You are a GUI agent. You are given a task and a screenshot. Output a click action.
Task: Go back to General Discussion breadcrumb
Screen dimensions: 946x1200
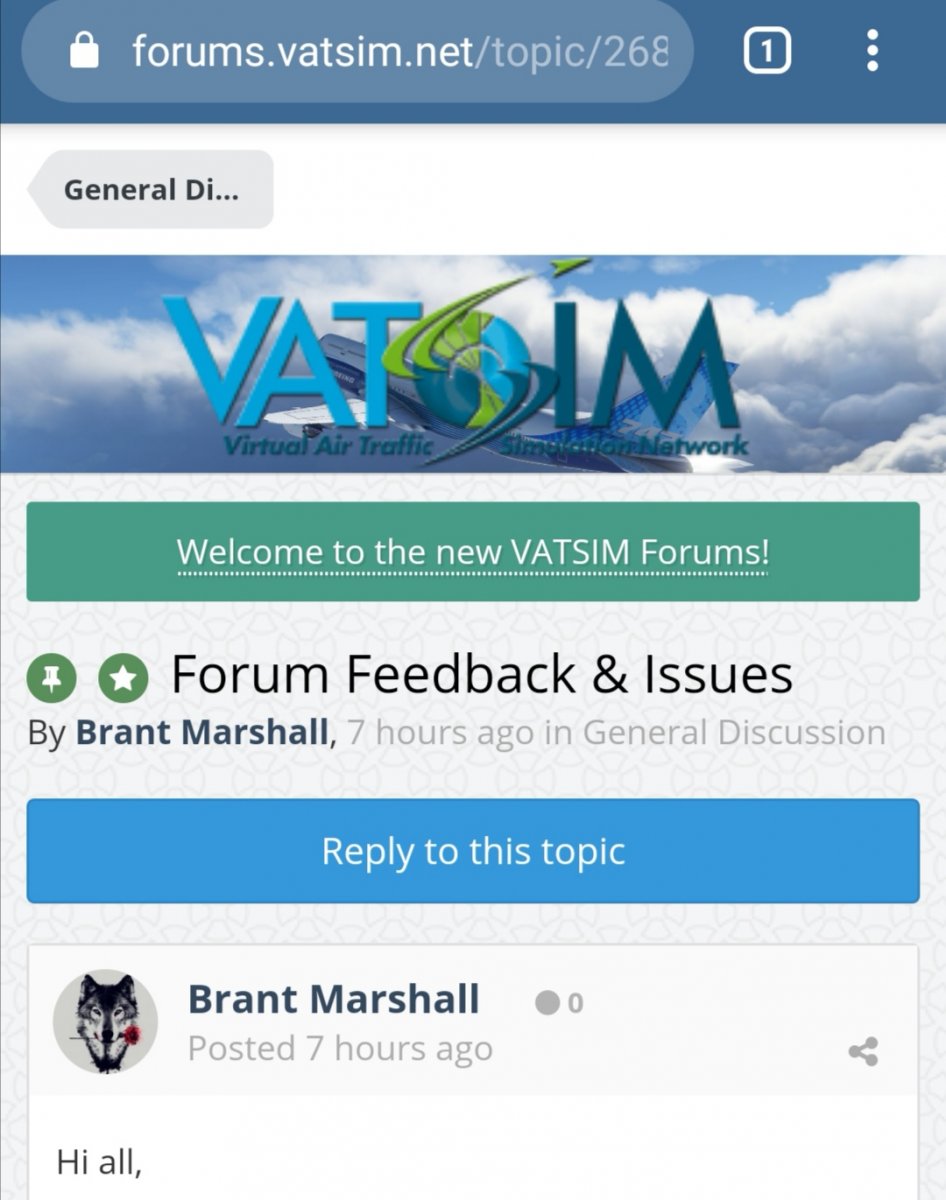[152, 189]
